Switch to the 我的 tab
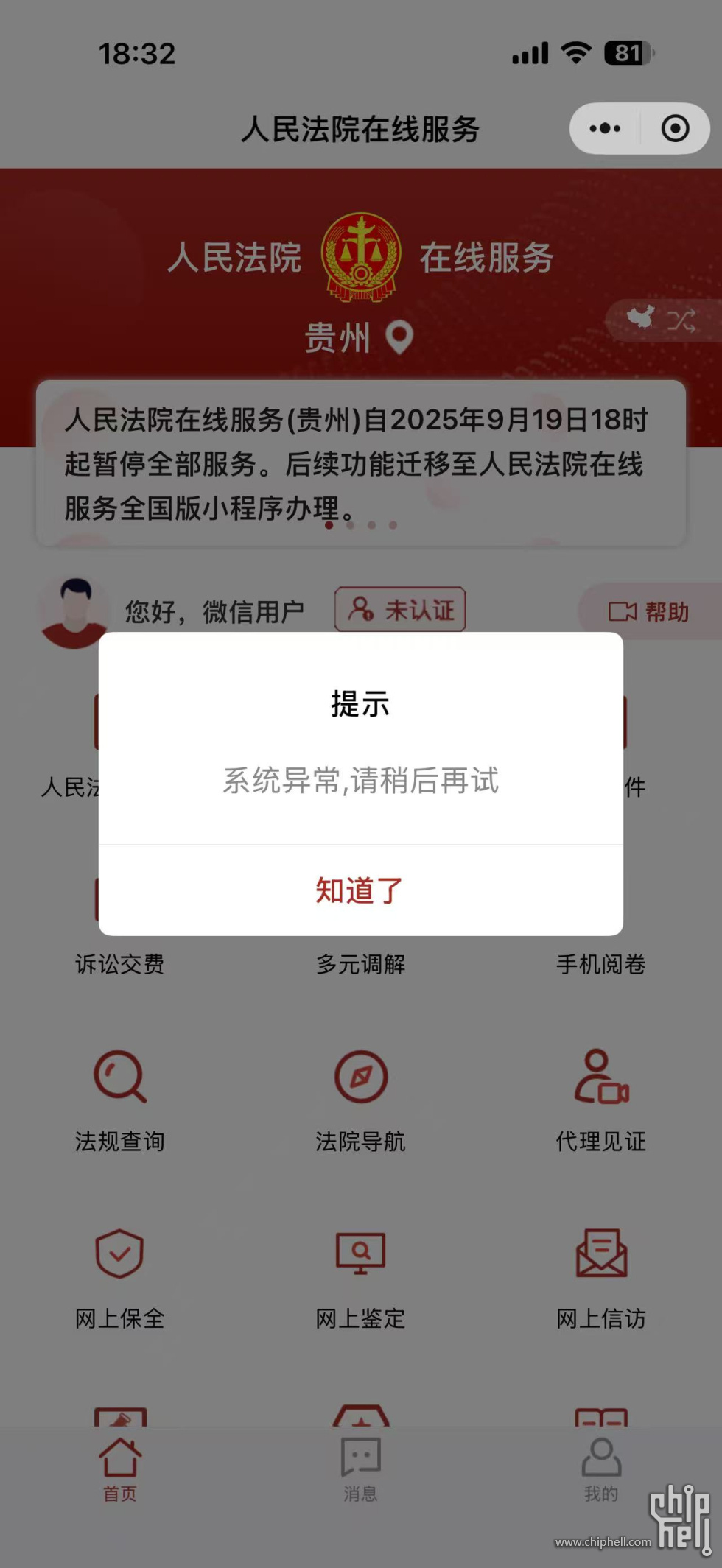The width and height of the screenshot is (722, 1568). (x=600, y=1469)
